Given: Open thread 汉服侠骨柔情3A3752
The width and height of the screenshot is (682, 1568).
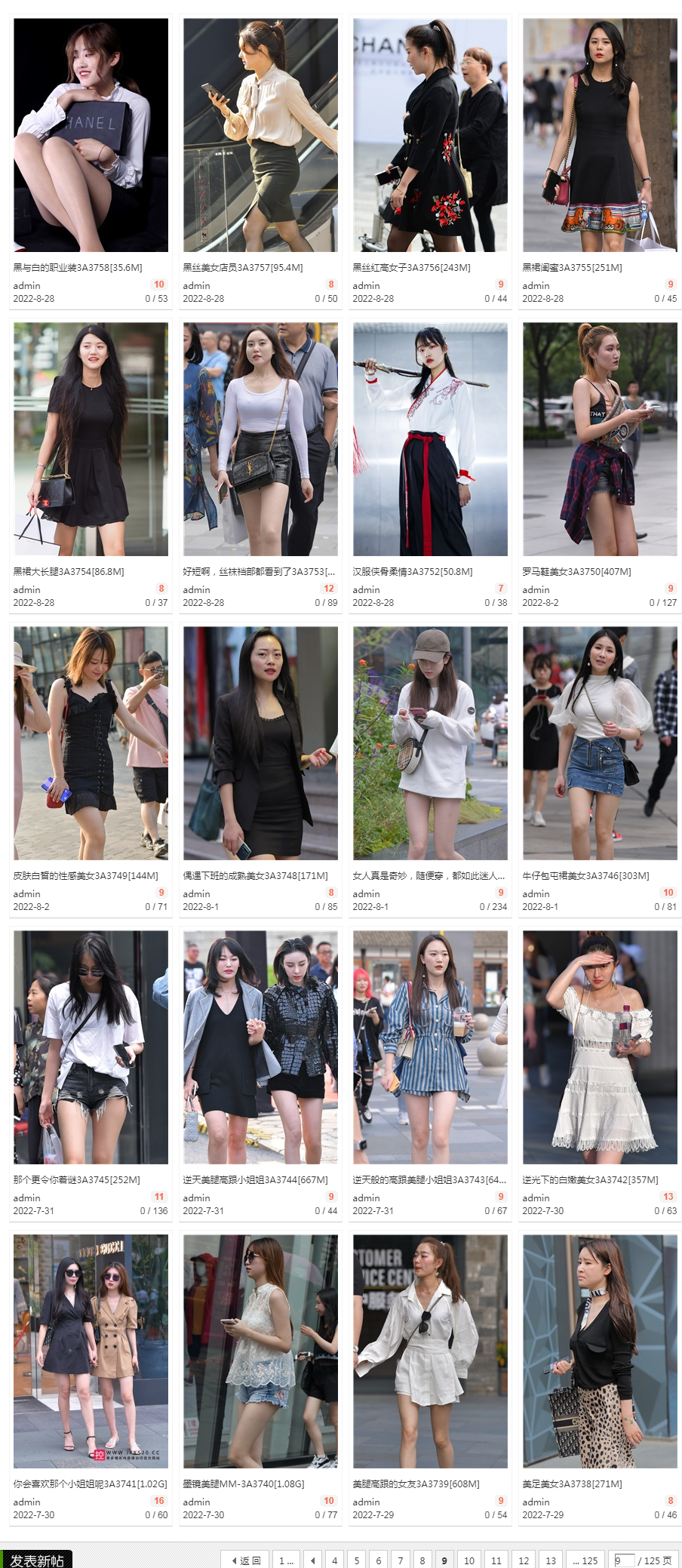Looking at the screenshot, I should (x=413, y=571).
